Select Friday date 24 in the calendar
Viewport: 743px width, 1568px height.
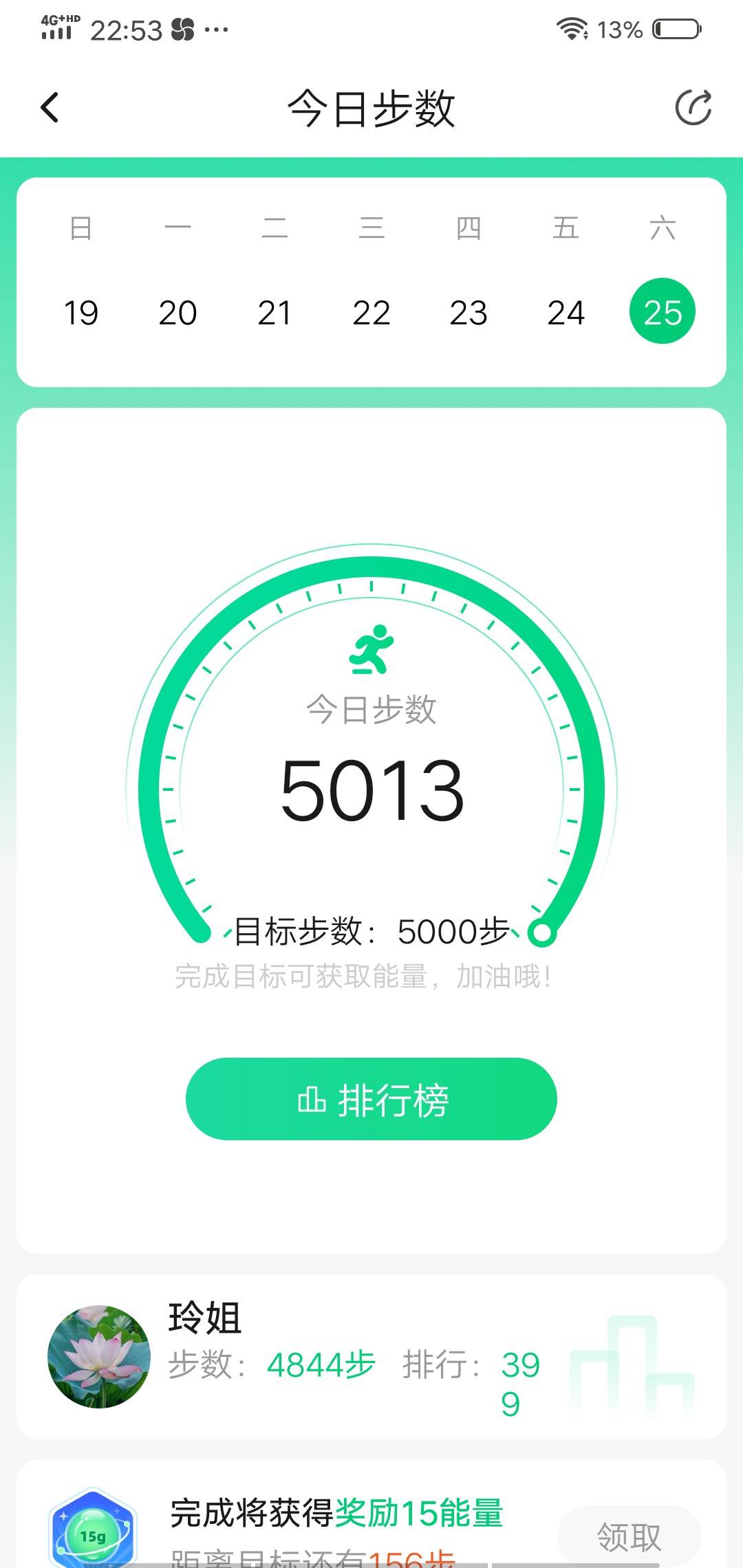566,313
